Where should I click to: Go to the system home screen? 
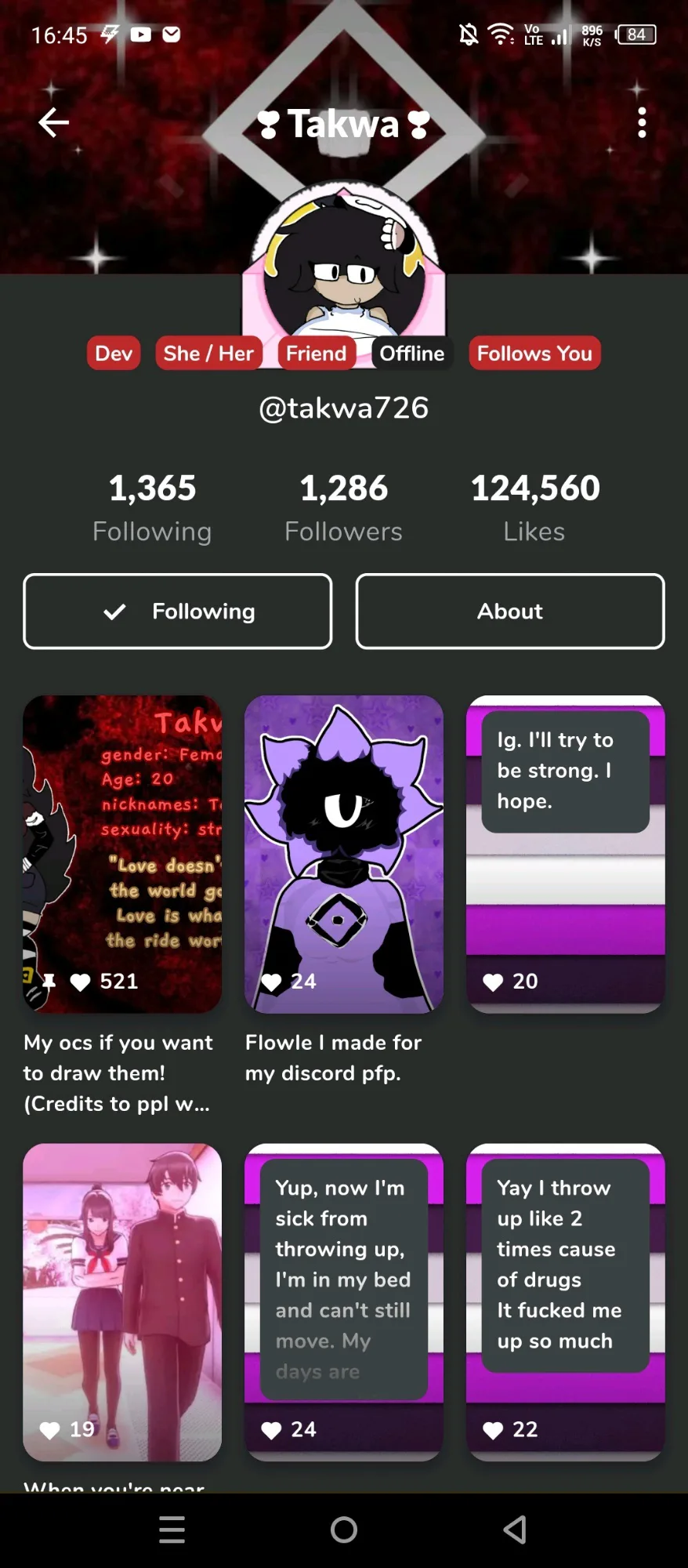point(344,1530)
